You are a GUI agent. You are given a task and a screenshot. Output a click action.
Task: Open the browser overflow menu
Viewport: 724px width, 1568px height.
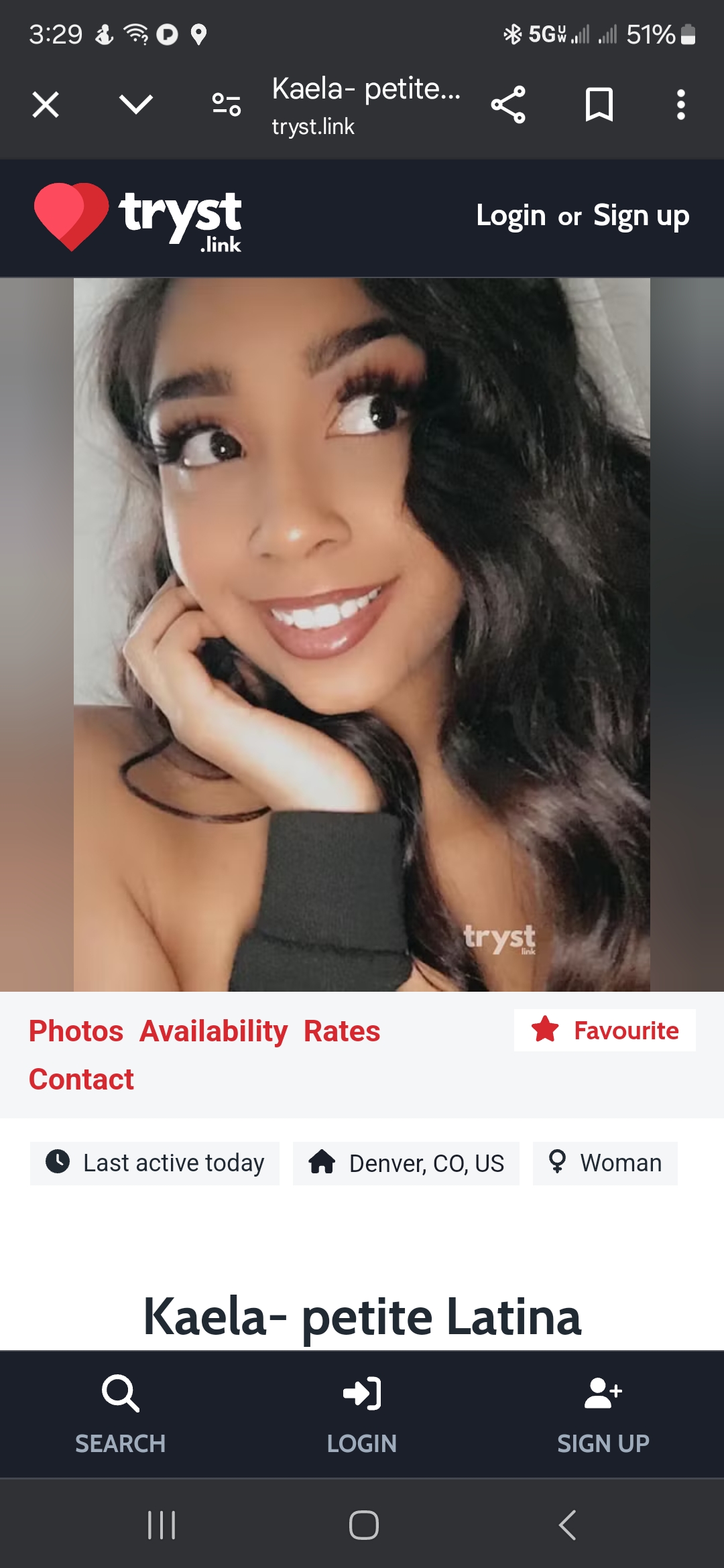click(x=681, y=105)
